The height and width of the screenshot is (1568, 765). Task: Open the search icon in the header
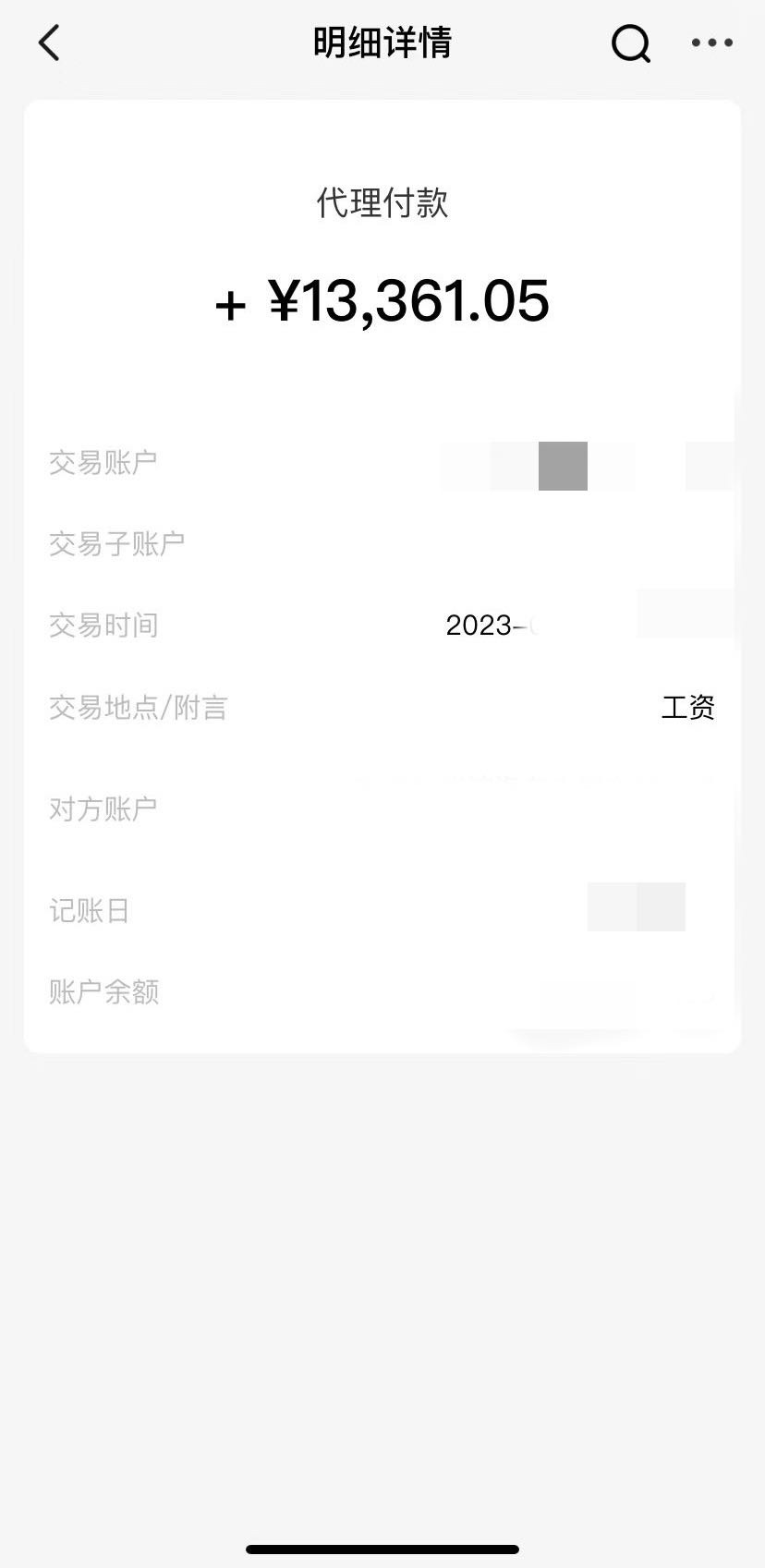pyautogui.click(x=631, y=43)
